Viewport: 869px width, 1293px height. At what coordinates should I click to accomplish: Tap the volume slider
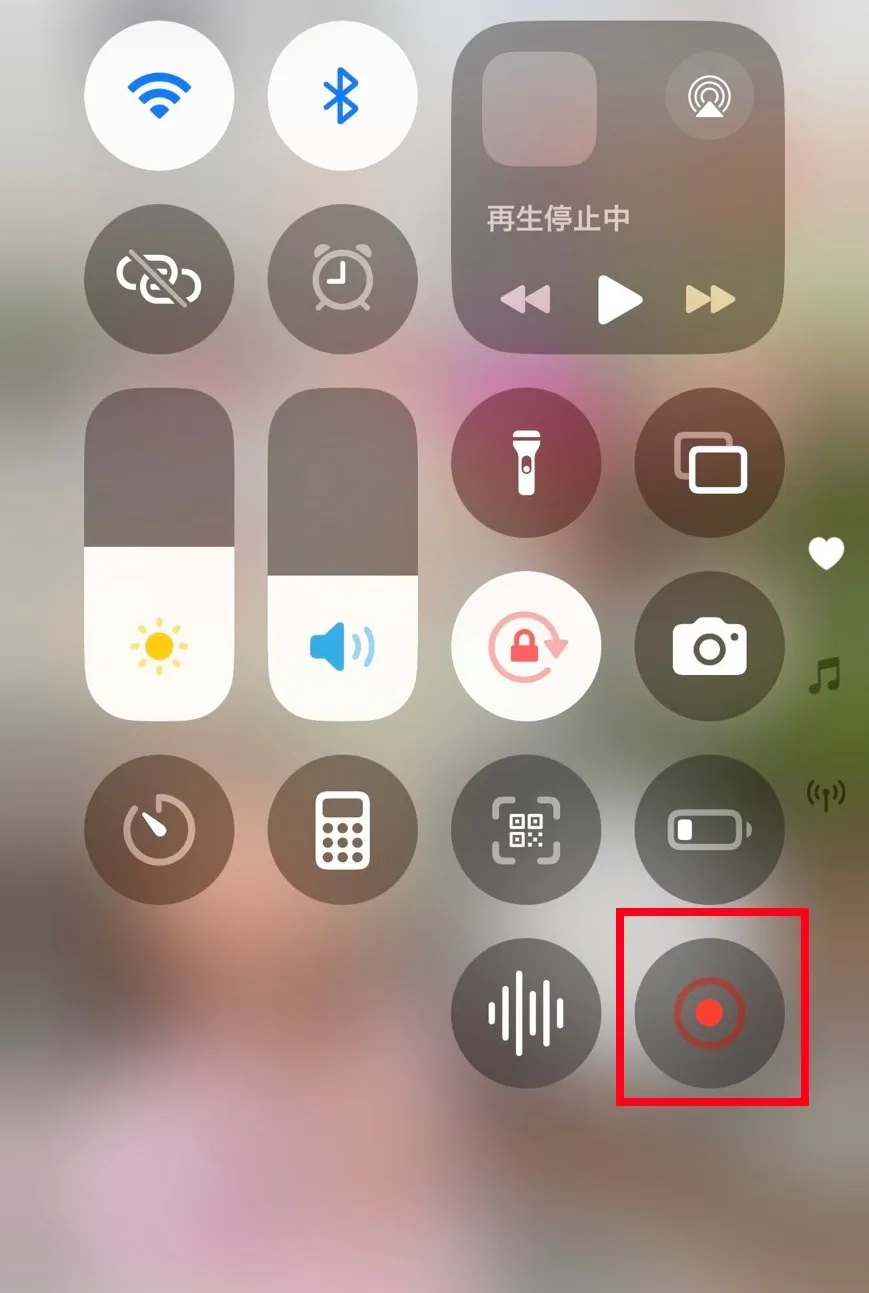pyautogui.click(x=342, y=554)
